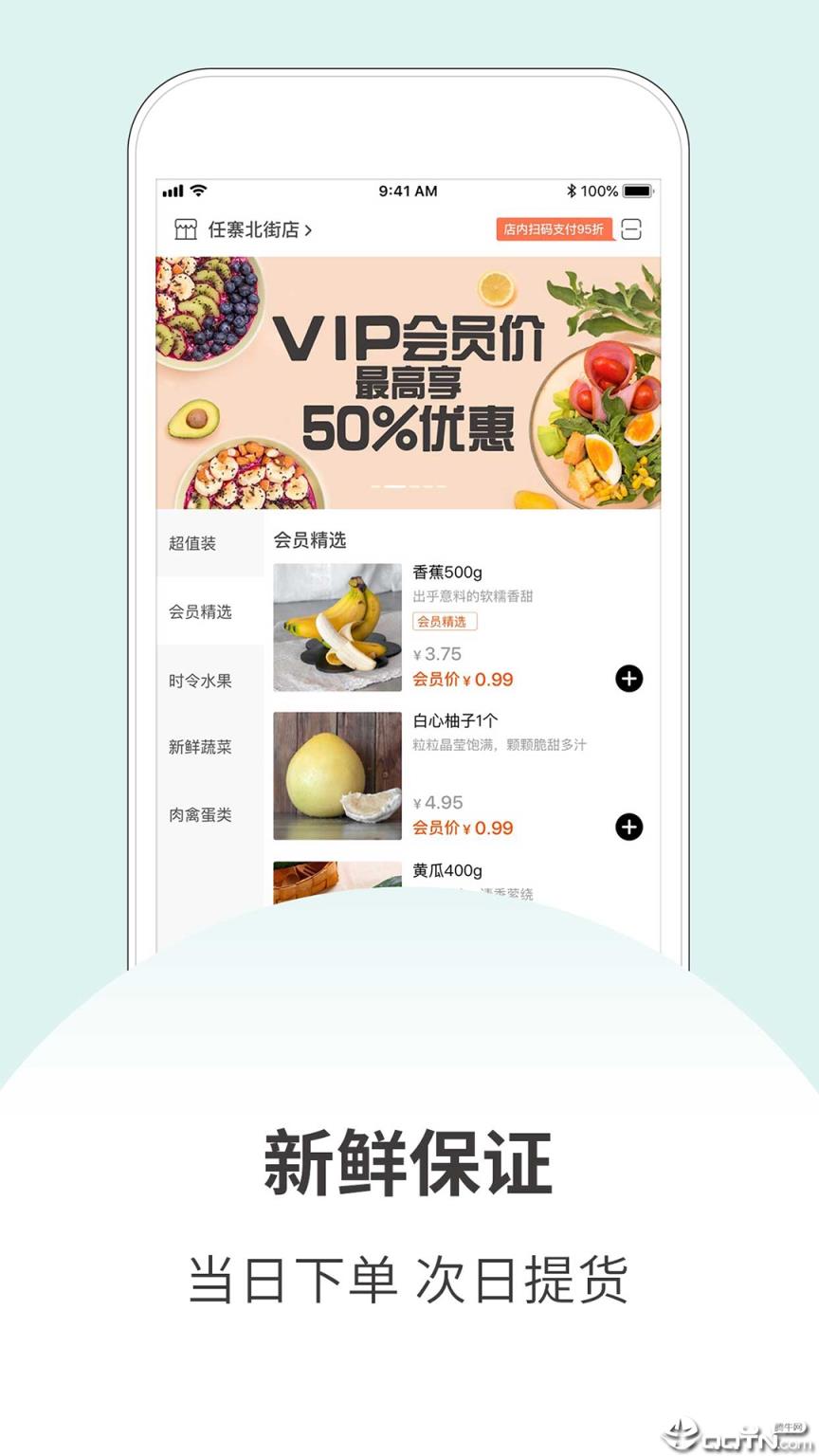Open the 香蕉500g product title link

(449, 573)
